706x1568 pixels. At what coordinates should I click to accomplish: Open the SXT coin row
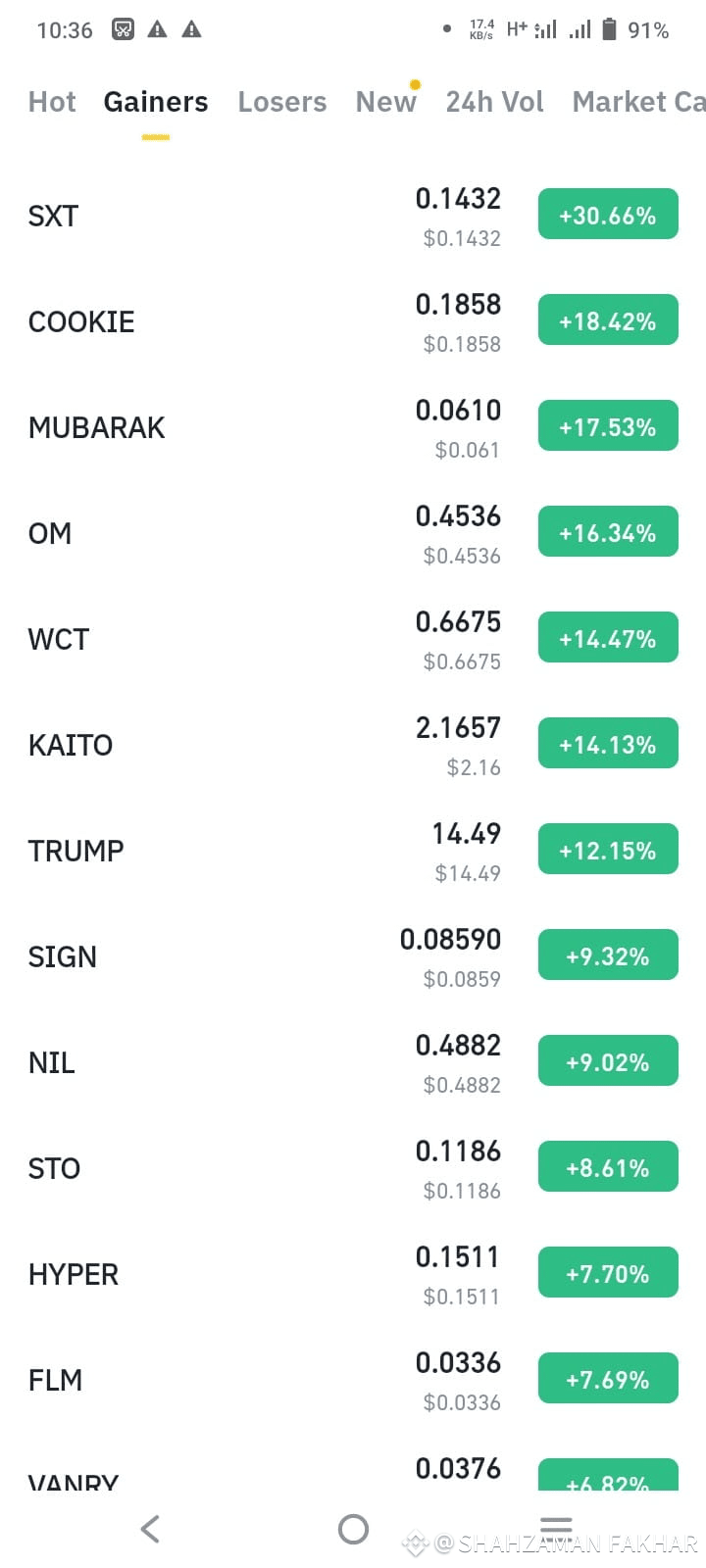coord(353,216)
